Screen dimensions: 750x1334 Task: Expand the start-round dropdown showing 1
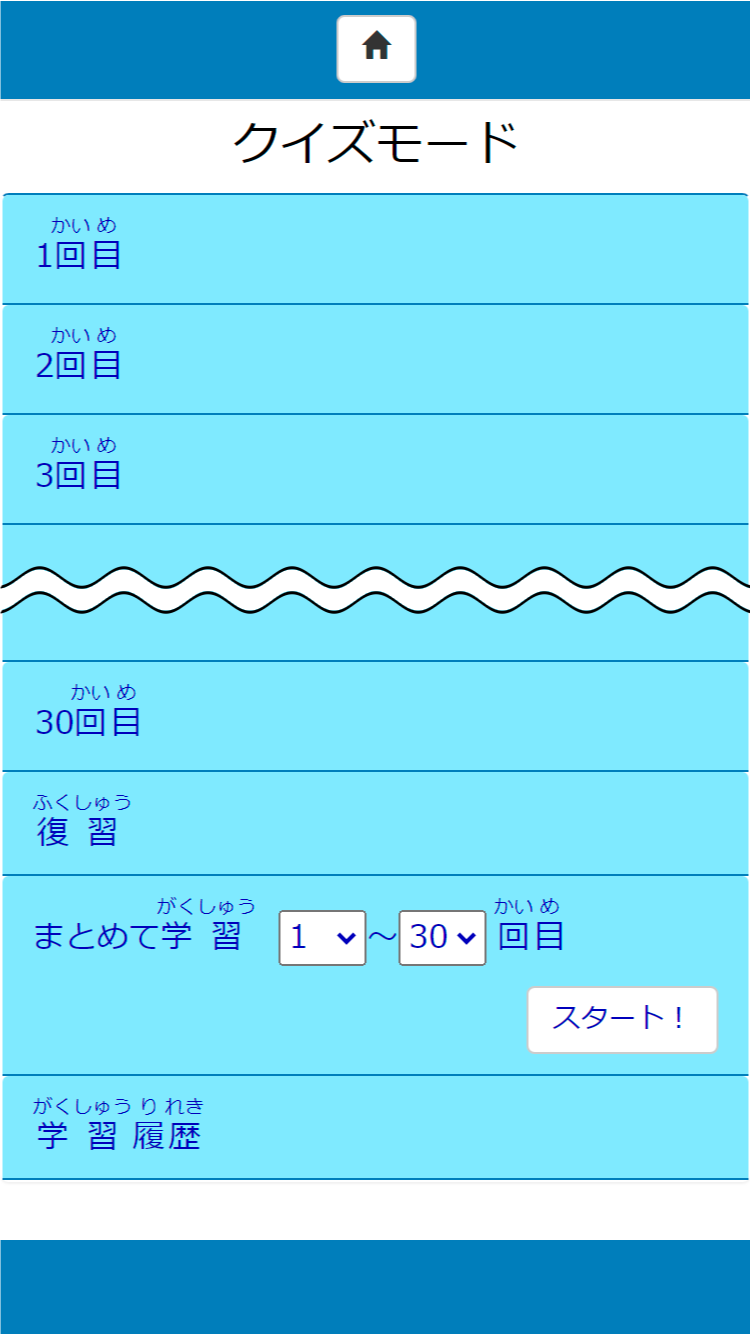coord(322,937)
